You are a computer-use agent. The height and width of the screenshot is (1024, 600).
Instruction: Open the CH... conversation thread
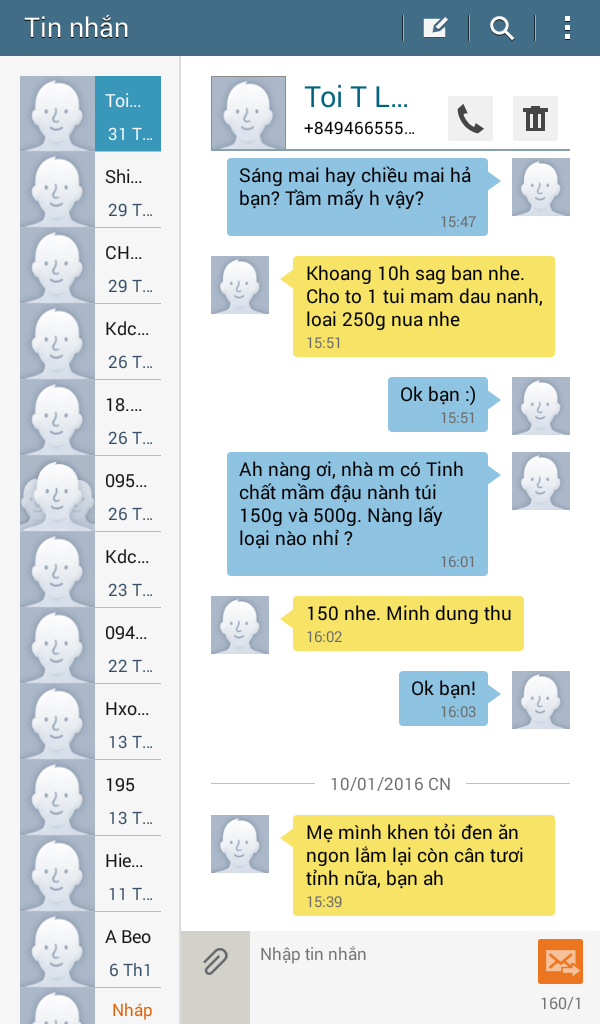point(90,266)
